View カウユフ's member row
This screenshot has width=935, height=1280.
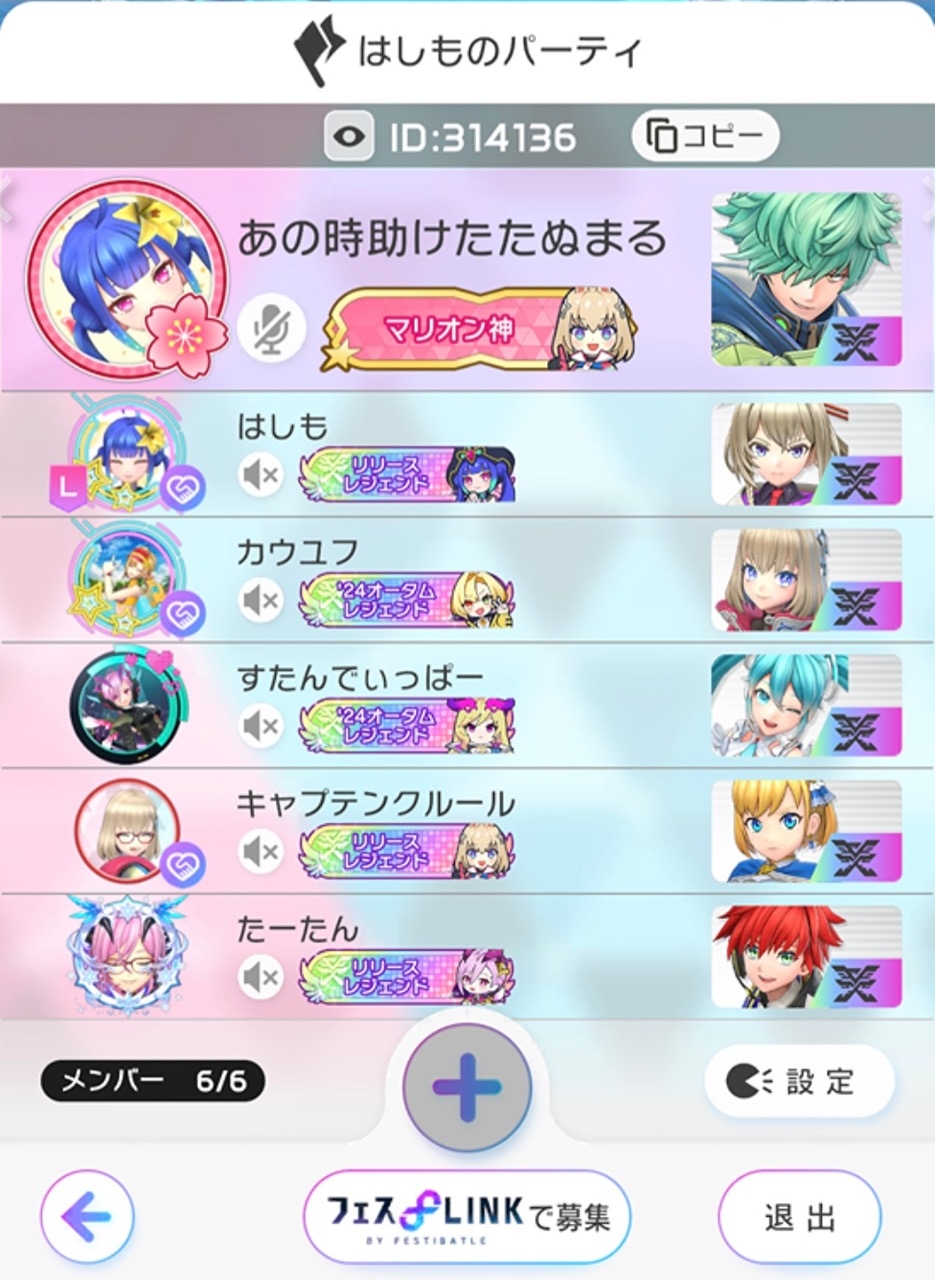tap(467, 580)
